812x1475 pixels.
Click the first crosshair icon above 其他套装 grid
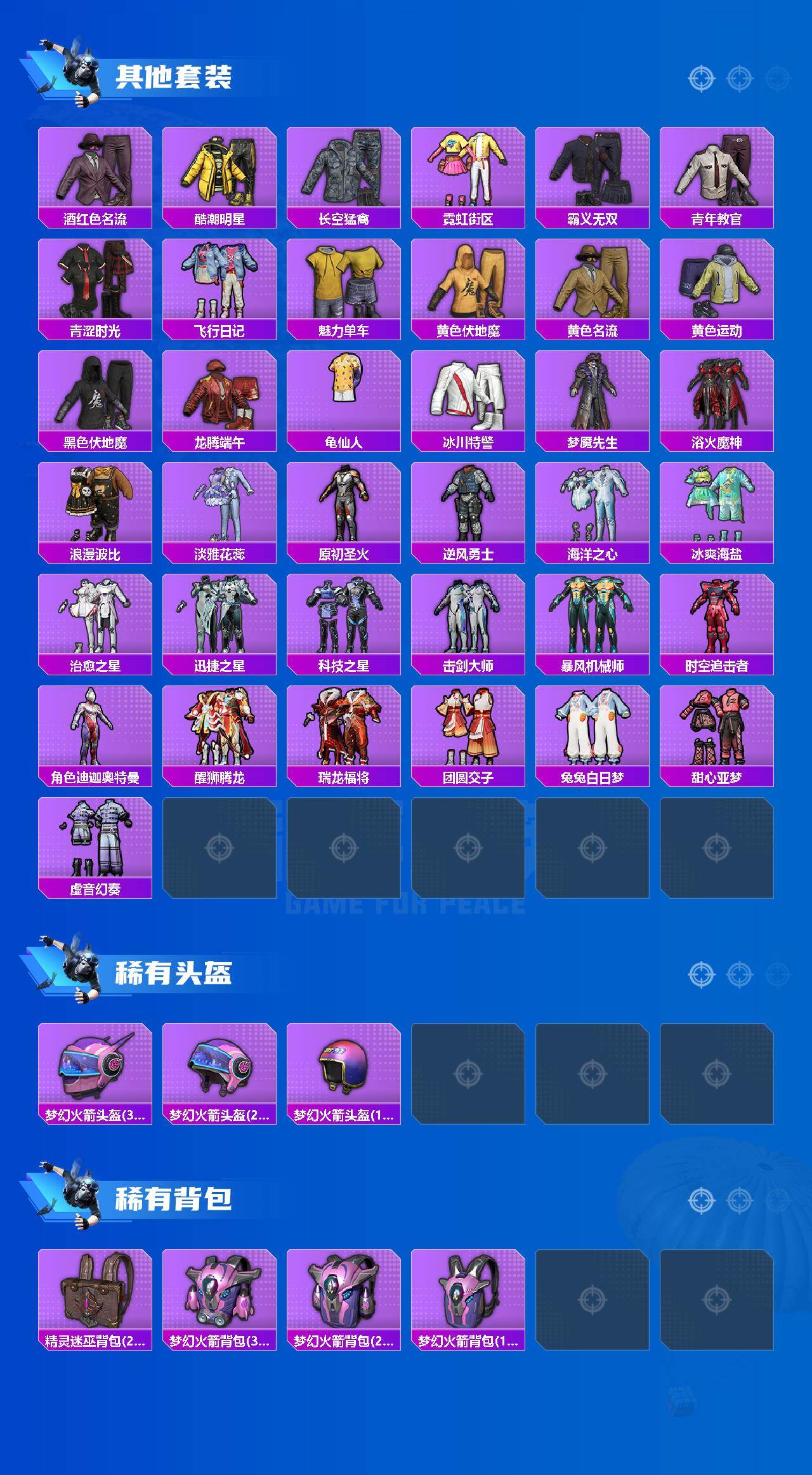700,78
